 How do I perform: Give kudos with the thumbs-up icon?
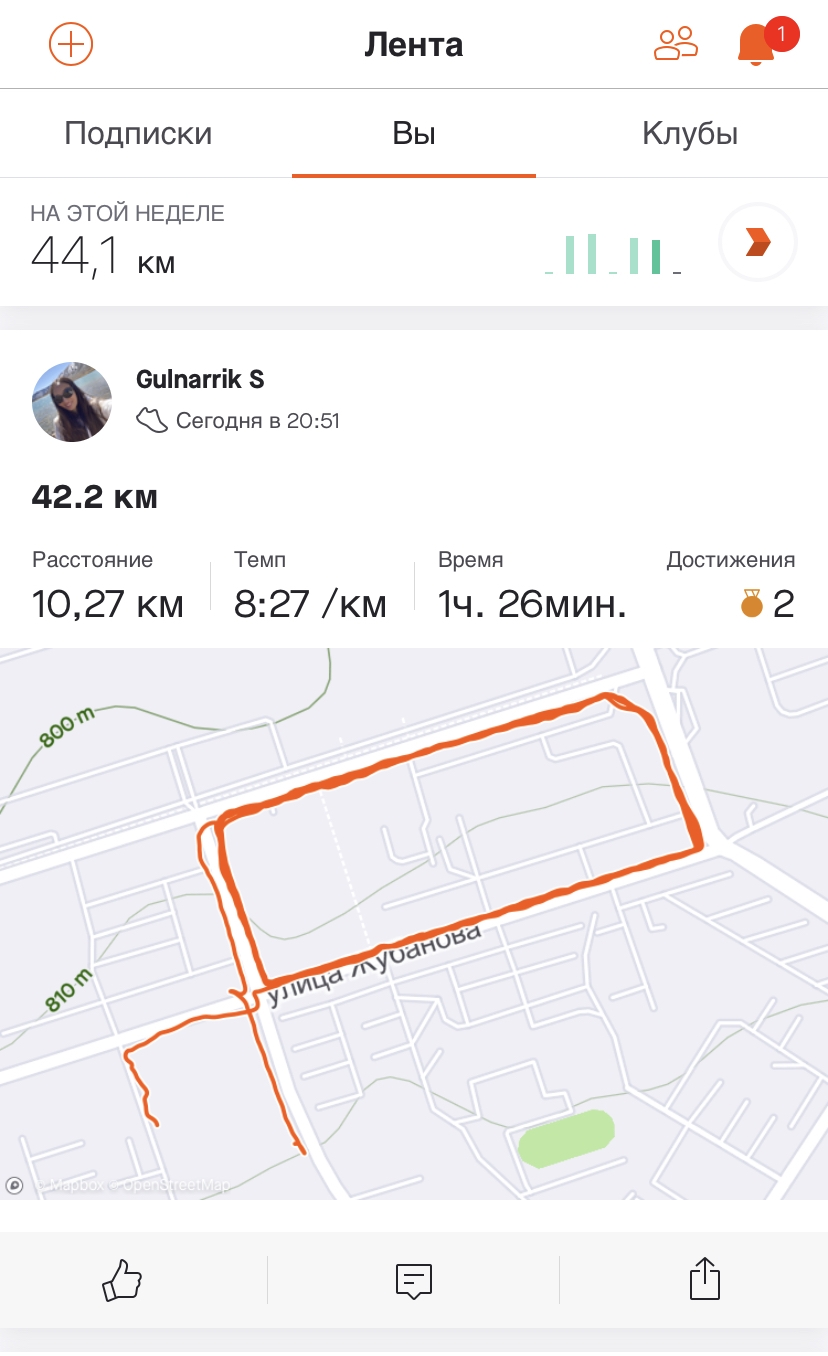click(x=122, y=1279)
